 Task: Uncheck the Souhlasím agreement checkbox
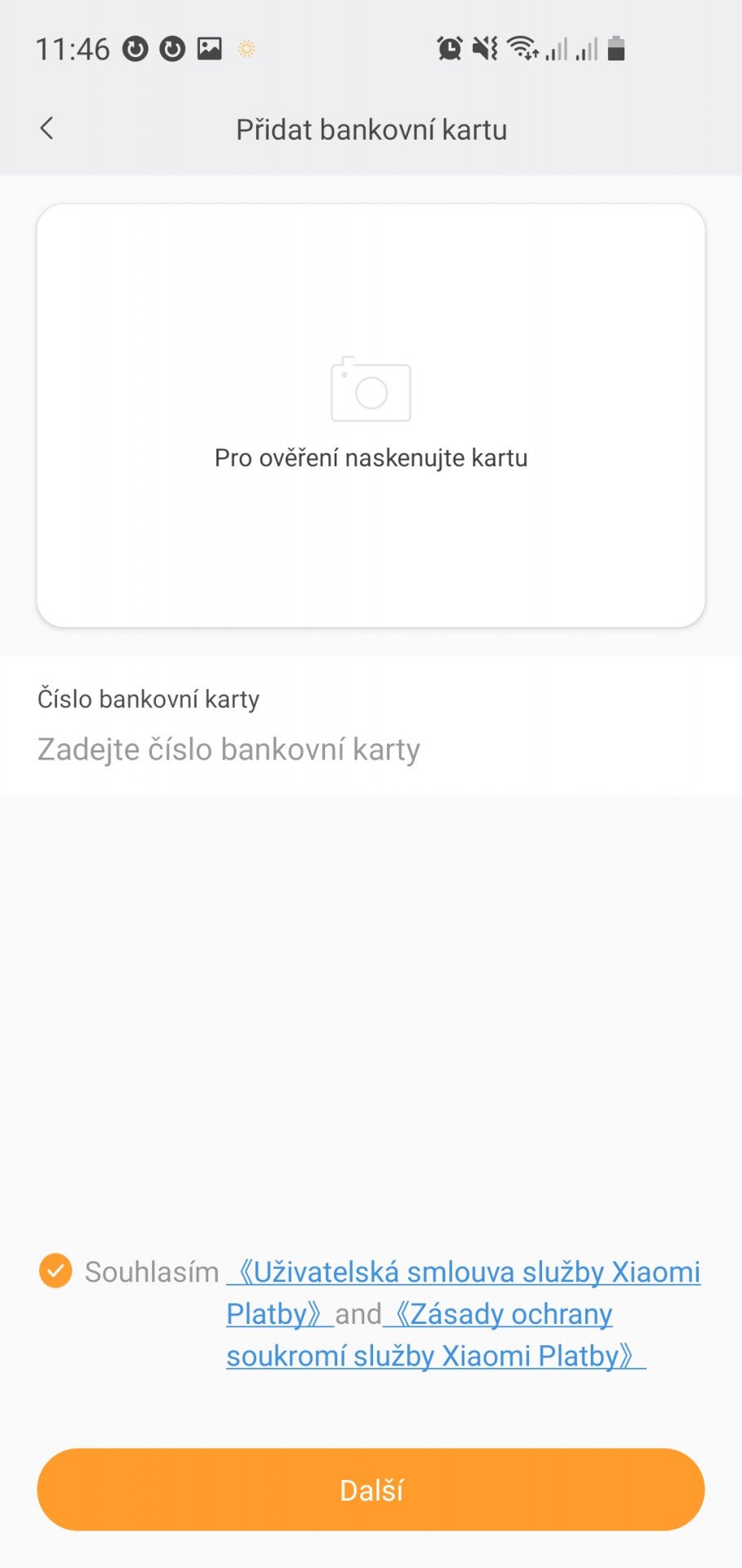point(56,1271)
